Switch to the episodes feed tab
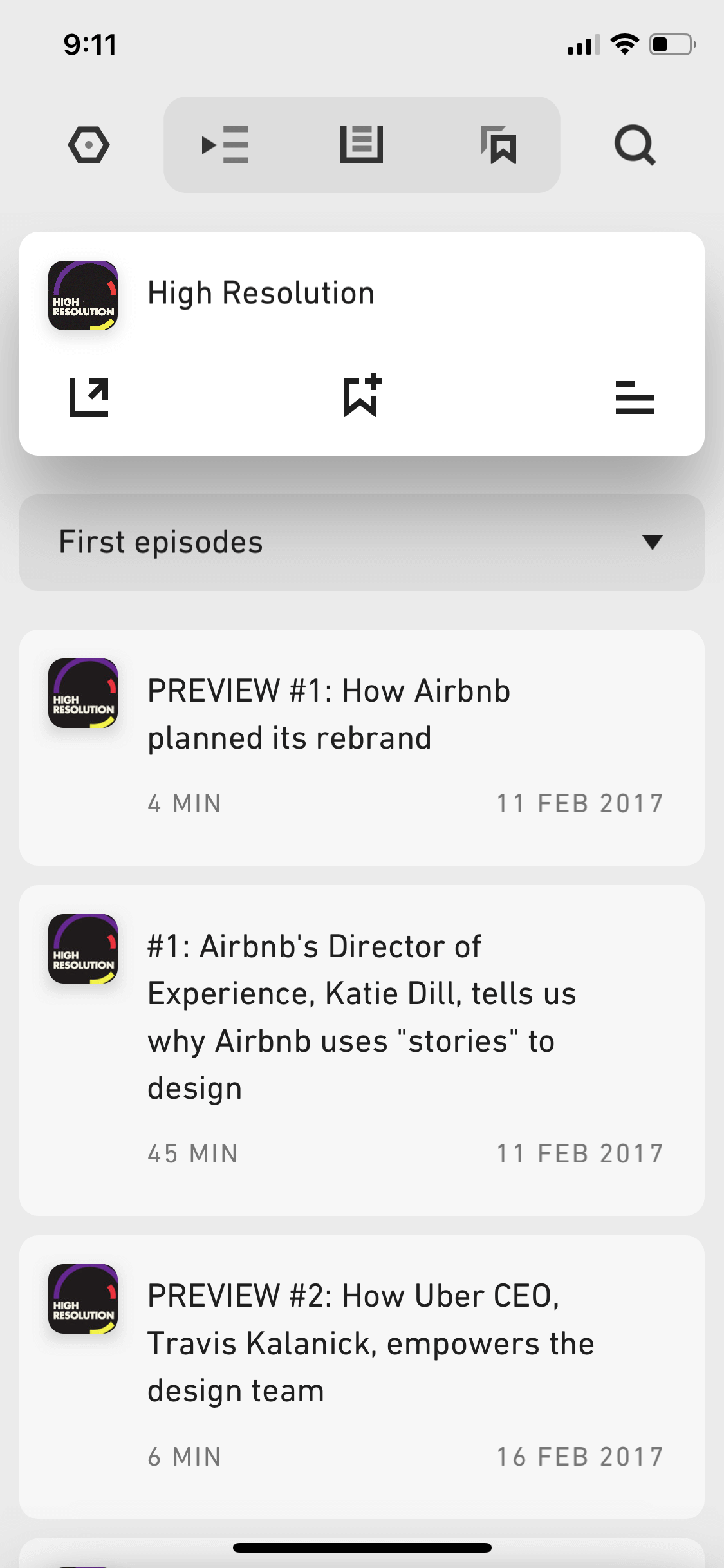The width and height of the screenshot is (724, 1568). [362, 145]
